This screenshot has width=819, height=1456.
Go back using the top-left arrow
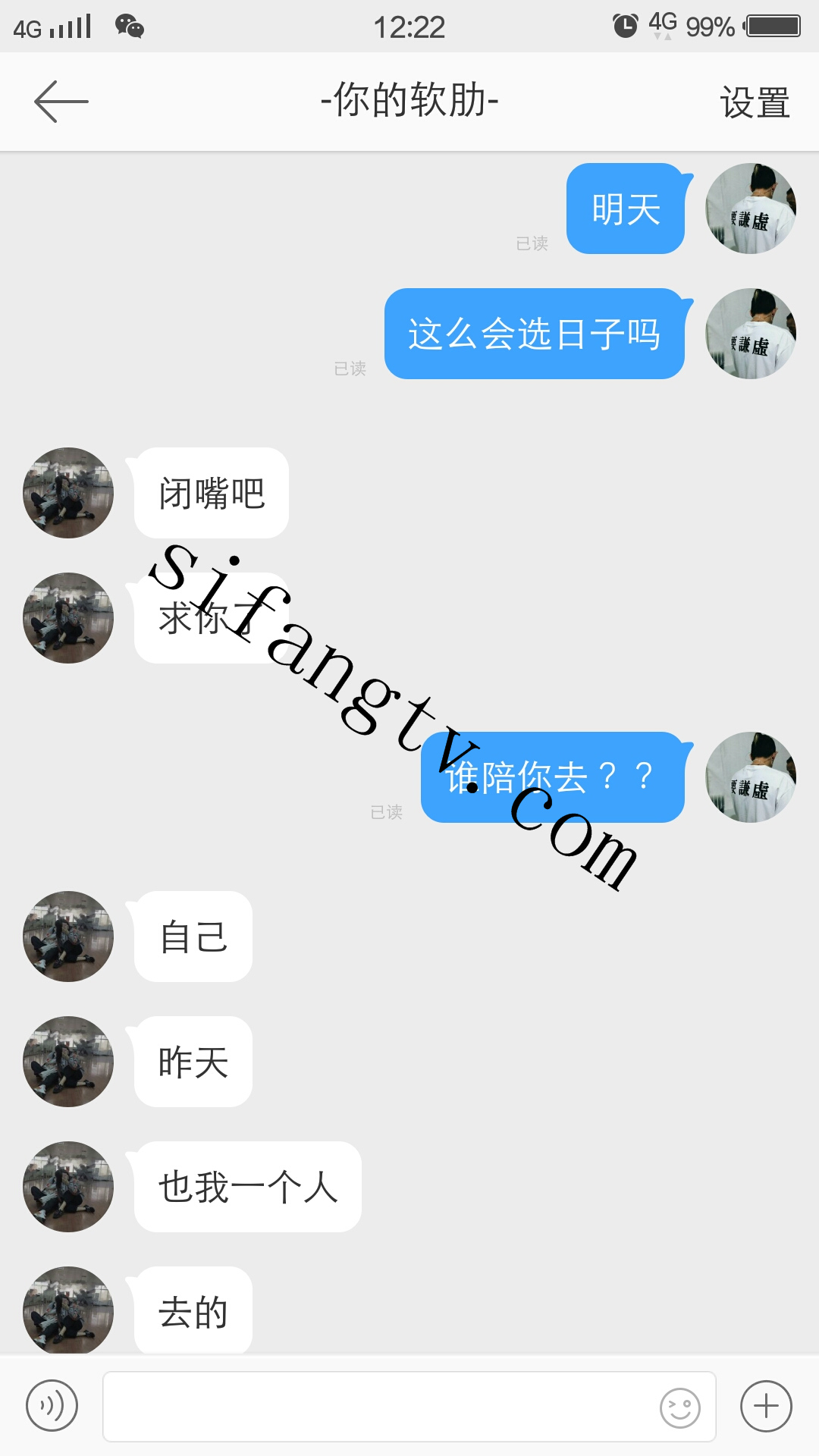coord(61,102)
